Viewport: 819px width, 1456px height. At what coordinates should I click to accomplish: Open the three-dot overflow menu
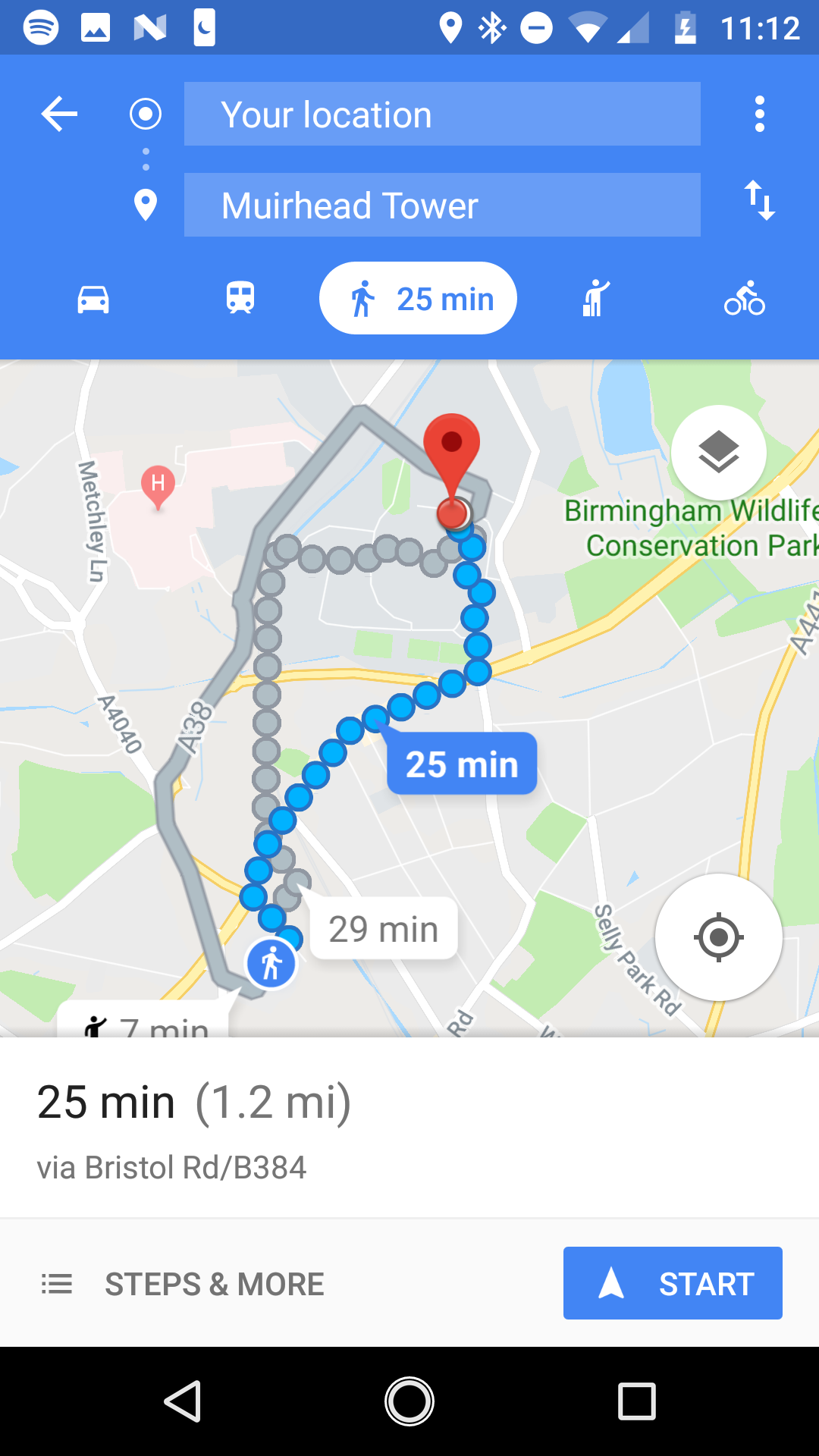click(x=759, y=115)
